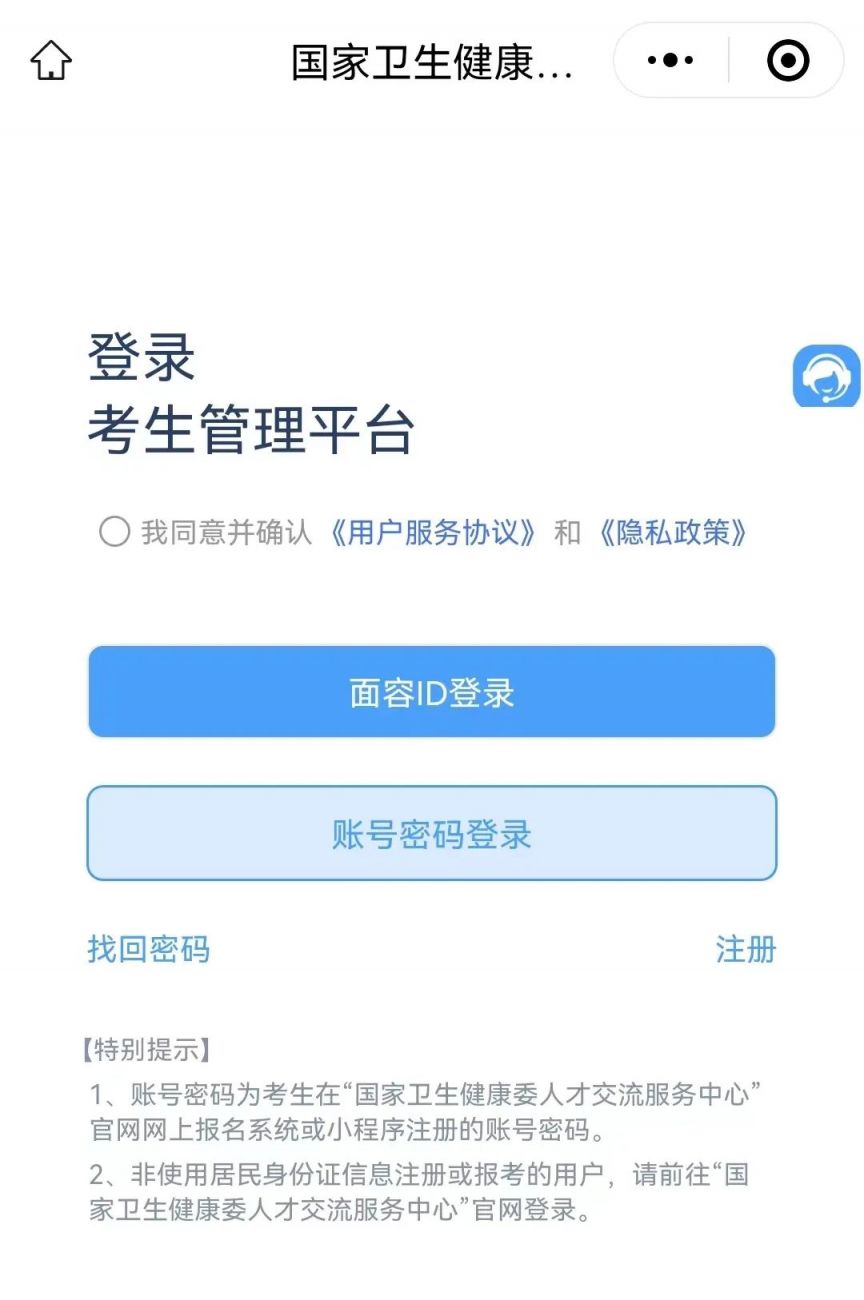
Task: Tap the 国家卫生健康 title in the header
Action: click(x=430, y=60)
